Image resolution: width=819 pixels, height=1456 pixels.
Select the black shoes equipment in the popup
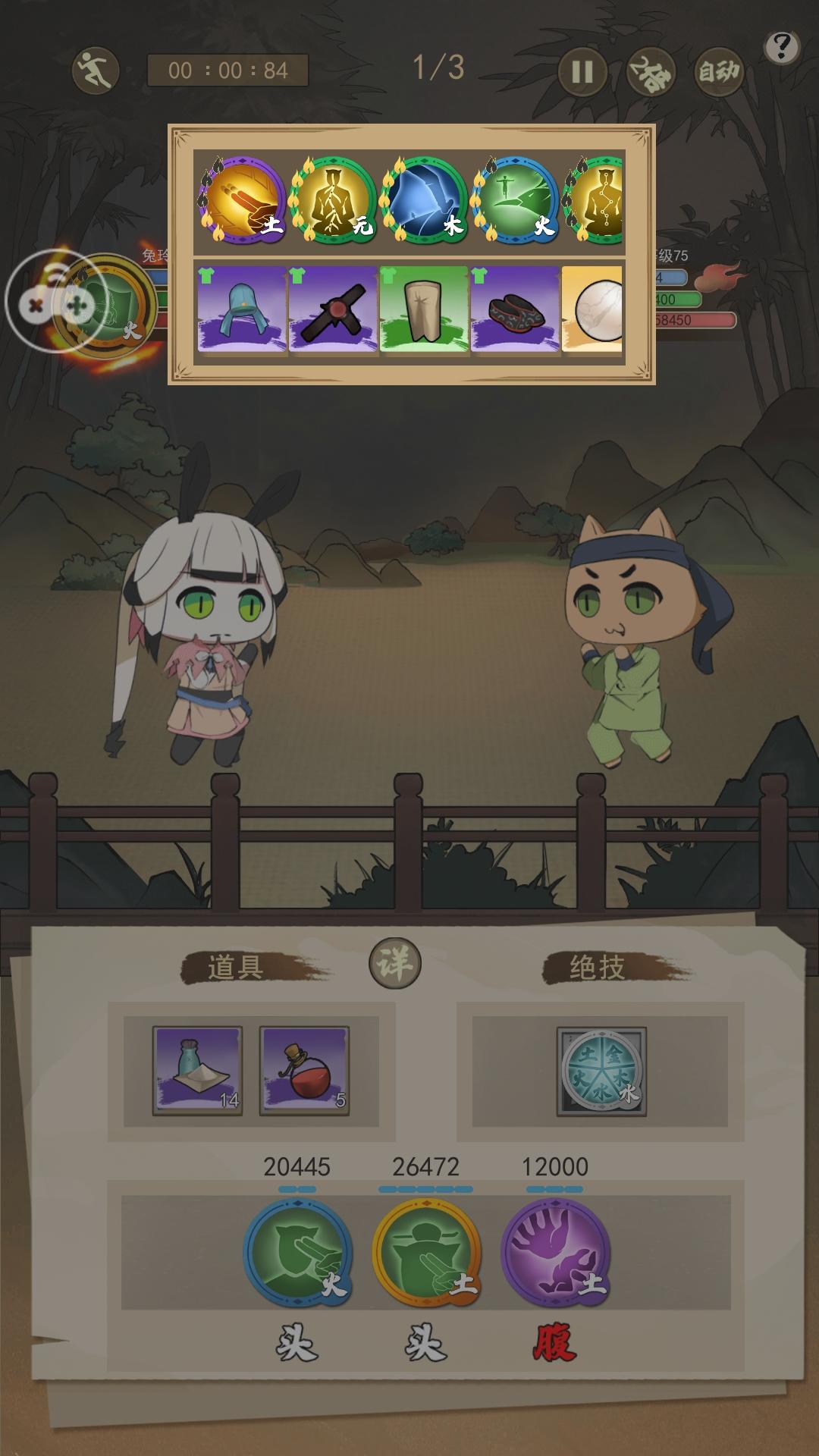[x=515, y=309]
